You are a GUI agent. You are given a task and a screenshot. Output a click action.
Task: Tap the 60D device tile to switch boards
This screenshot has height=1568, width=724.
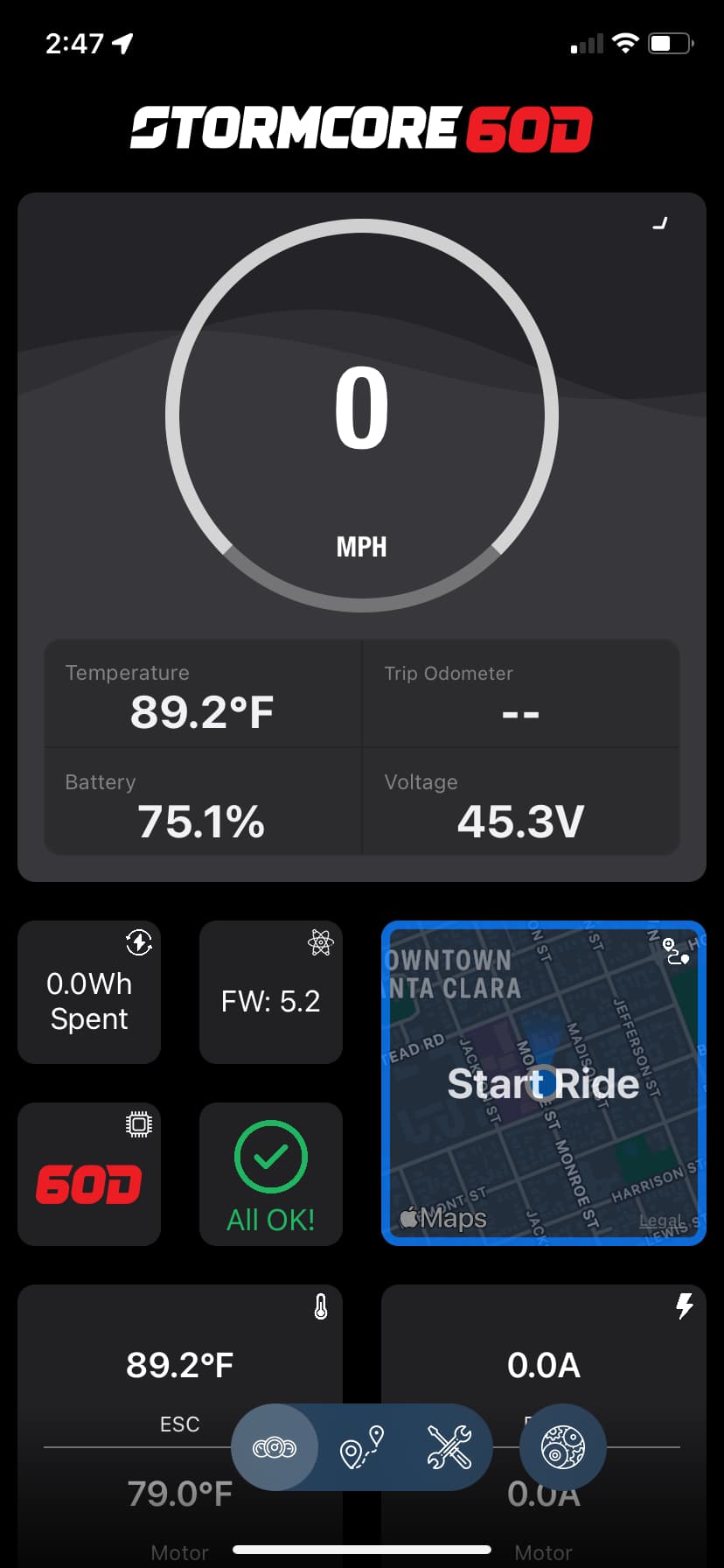coord(88,1173)
